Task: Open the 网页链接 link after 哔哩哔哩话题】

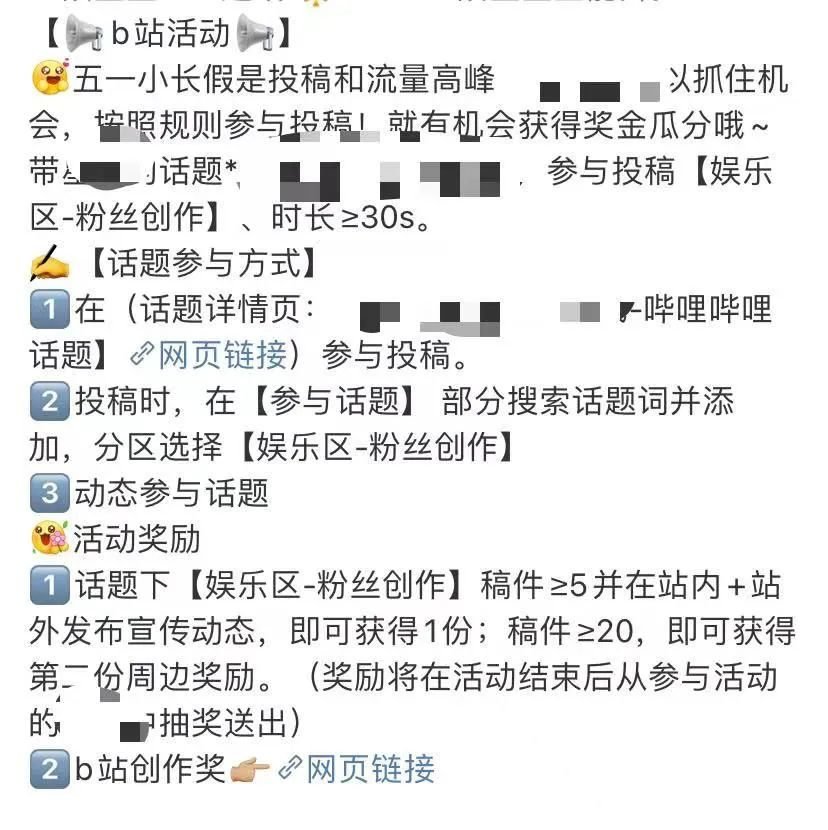Action: (x=209, y=355)
